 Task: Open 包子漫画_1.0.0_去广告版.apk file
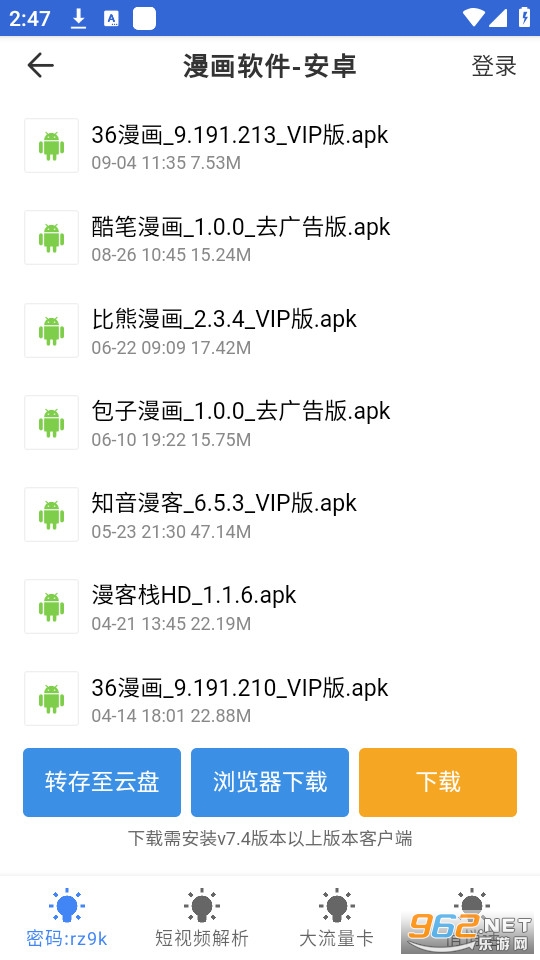point(270,422)
